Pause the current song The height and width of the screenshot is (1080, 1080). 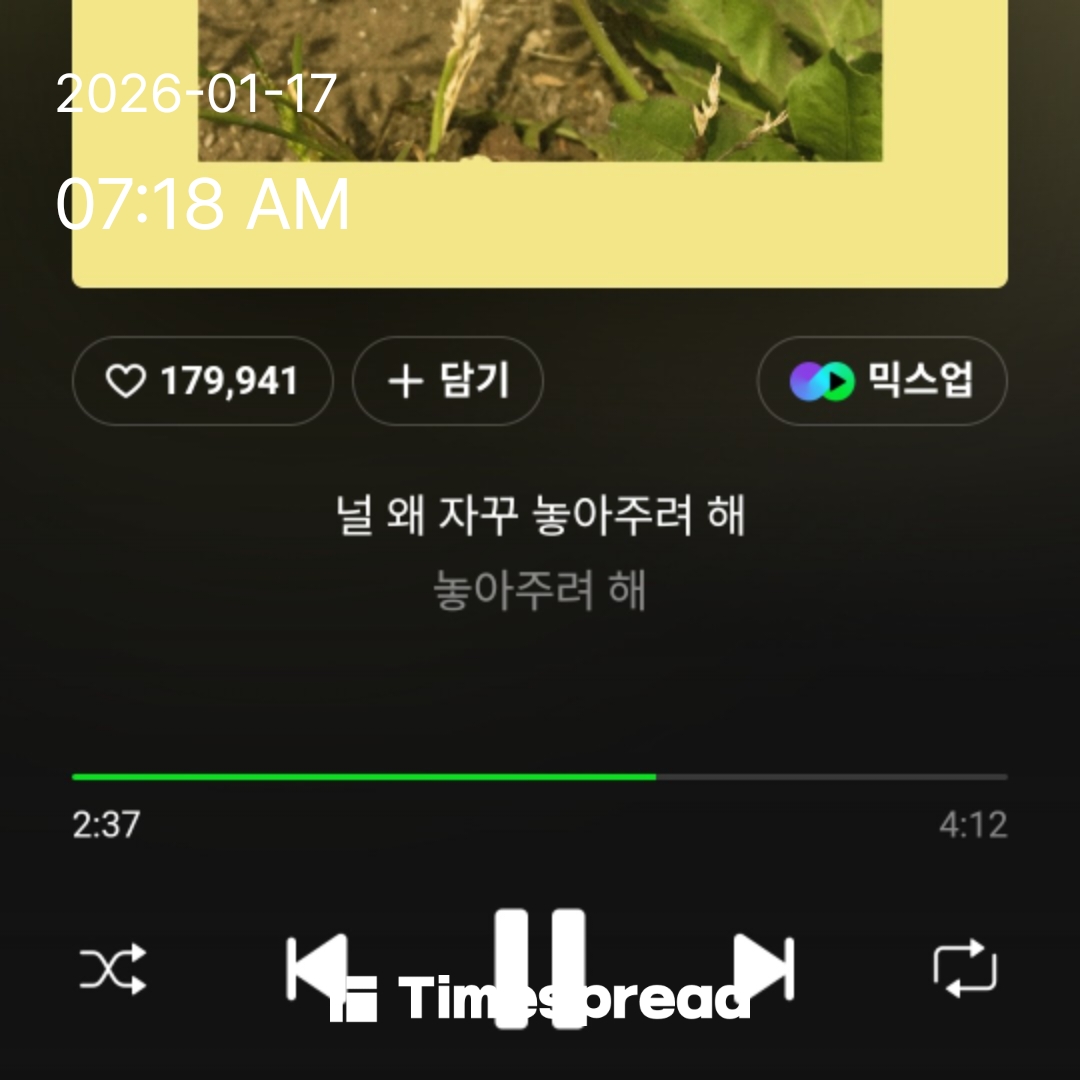tap(540, 966)
